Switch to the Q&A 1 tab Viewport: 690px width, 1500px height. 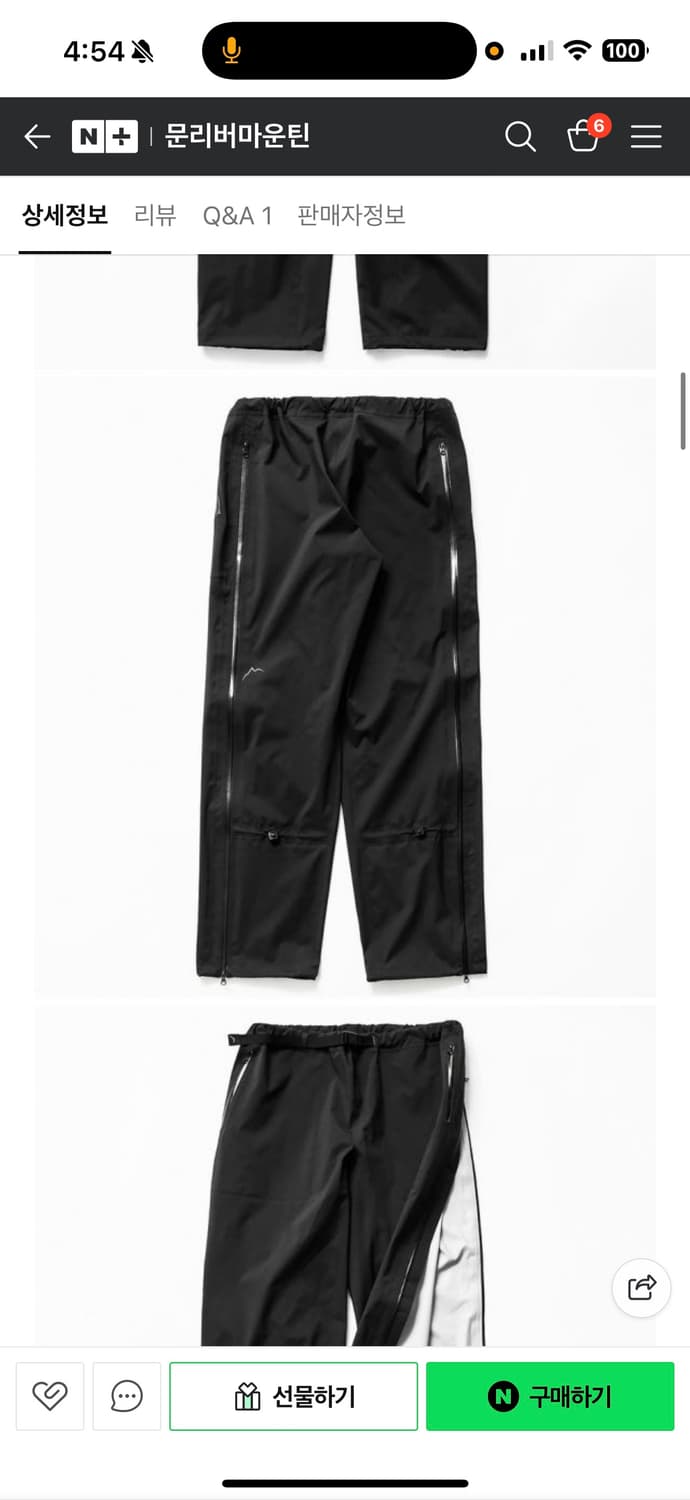[x=237, y=215]
